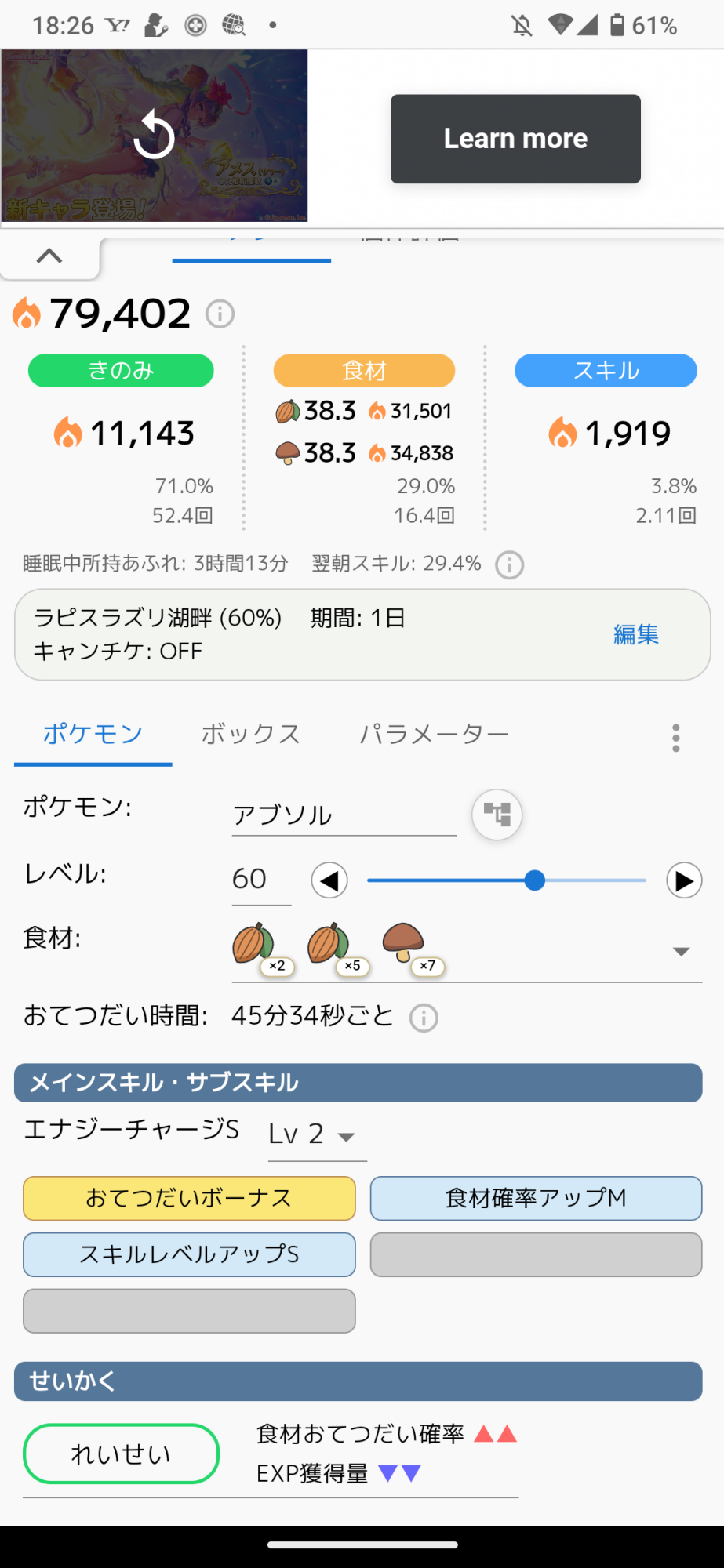This screenshot has width=724, height=1568.
Task: Show info about おてつだい時間
Action: [424, 1018]
